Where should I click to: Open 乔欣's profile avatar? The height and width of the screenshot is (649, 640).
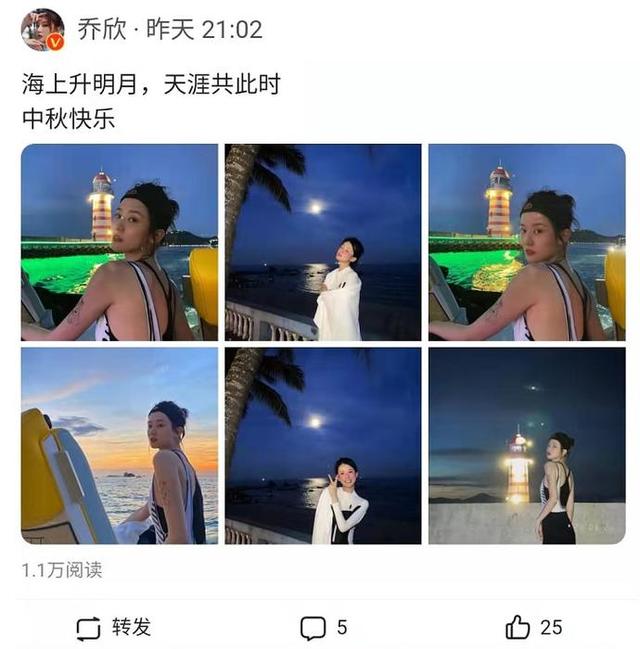pyautogui.click(x=42, y=29)
